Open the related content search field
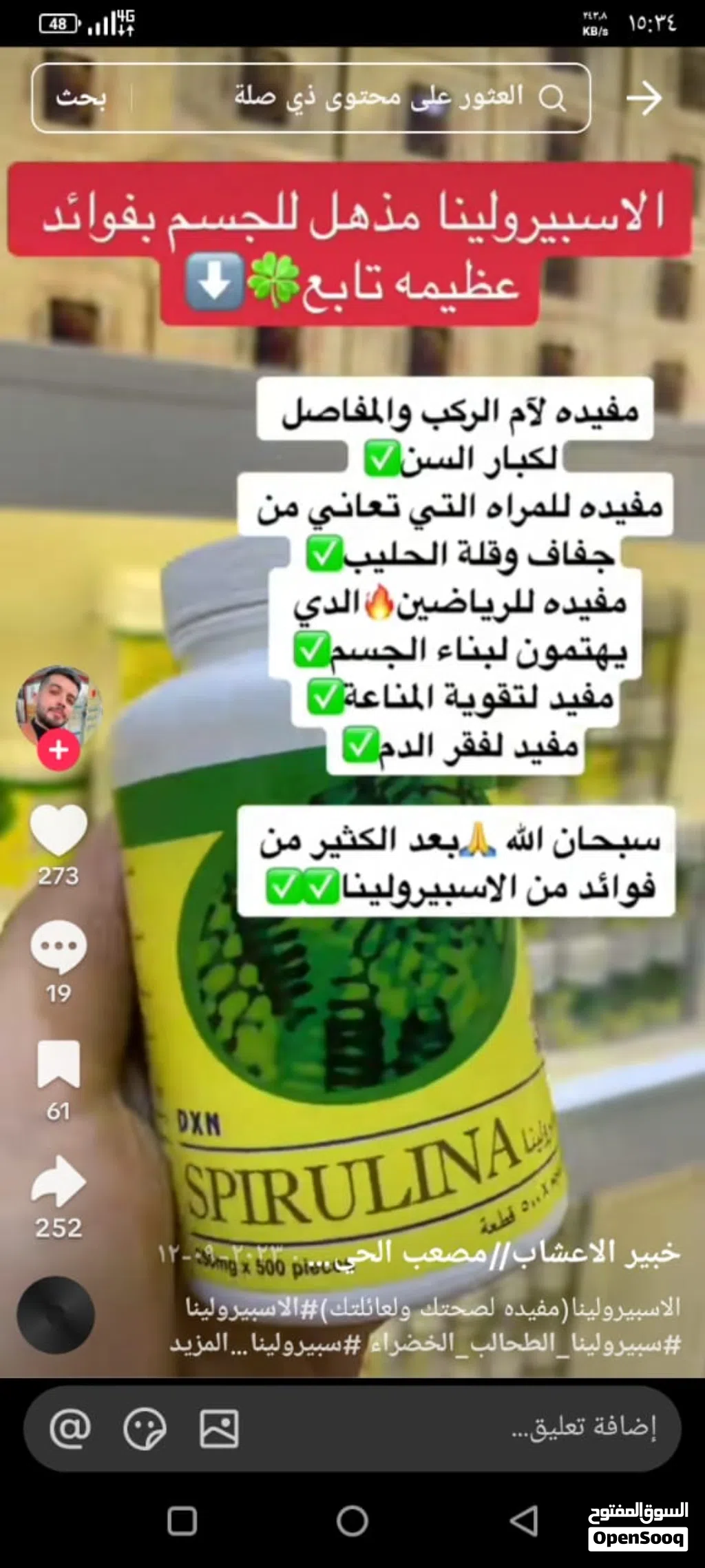This screenshot has height=1568, width=705. (386, 98)
